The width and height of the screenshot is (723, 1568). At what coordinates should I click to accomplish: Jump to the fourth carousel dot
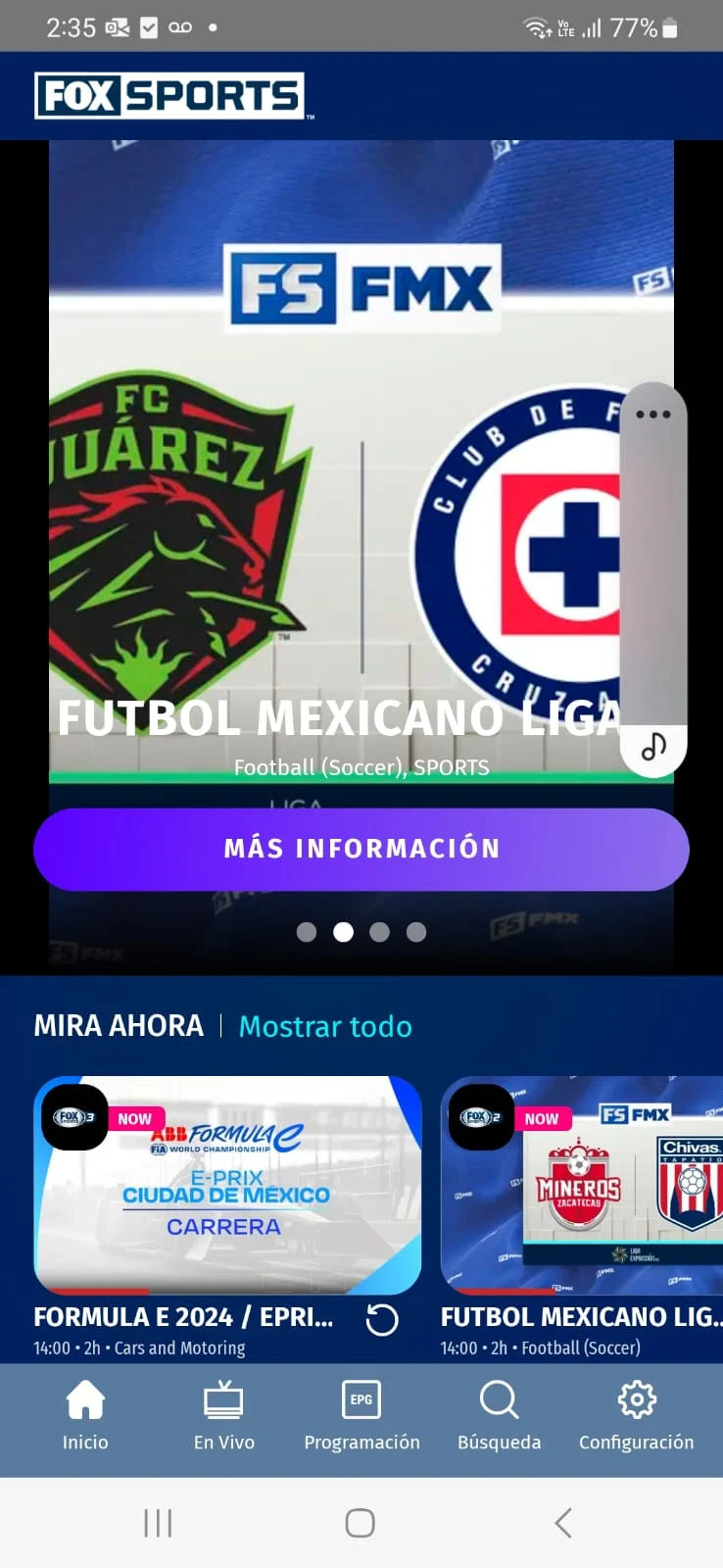(x=417, y=932)
